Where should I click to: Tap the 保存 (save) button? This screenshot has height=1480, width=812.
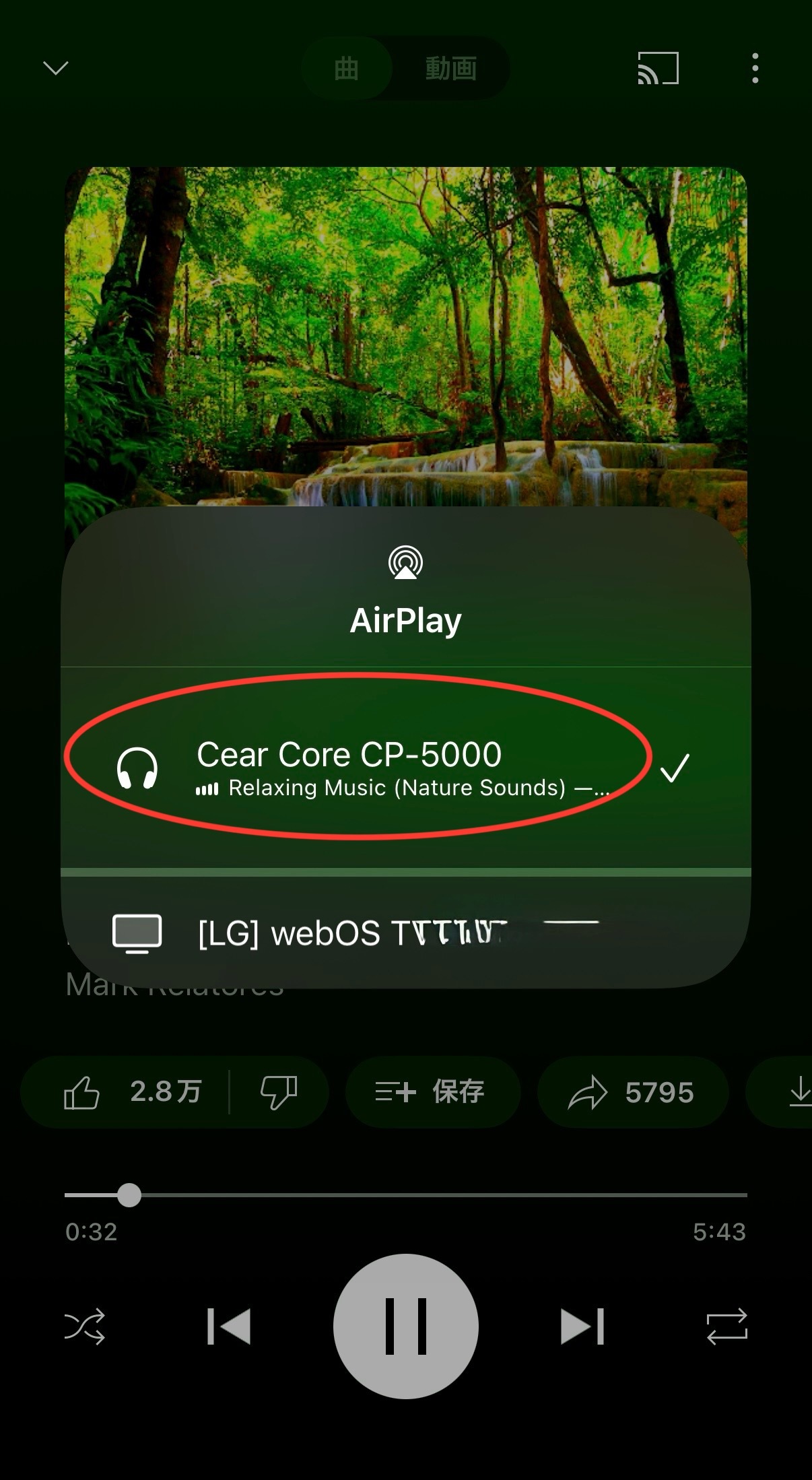[x=432, y=1092]
